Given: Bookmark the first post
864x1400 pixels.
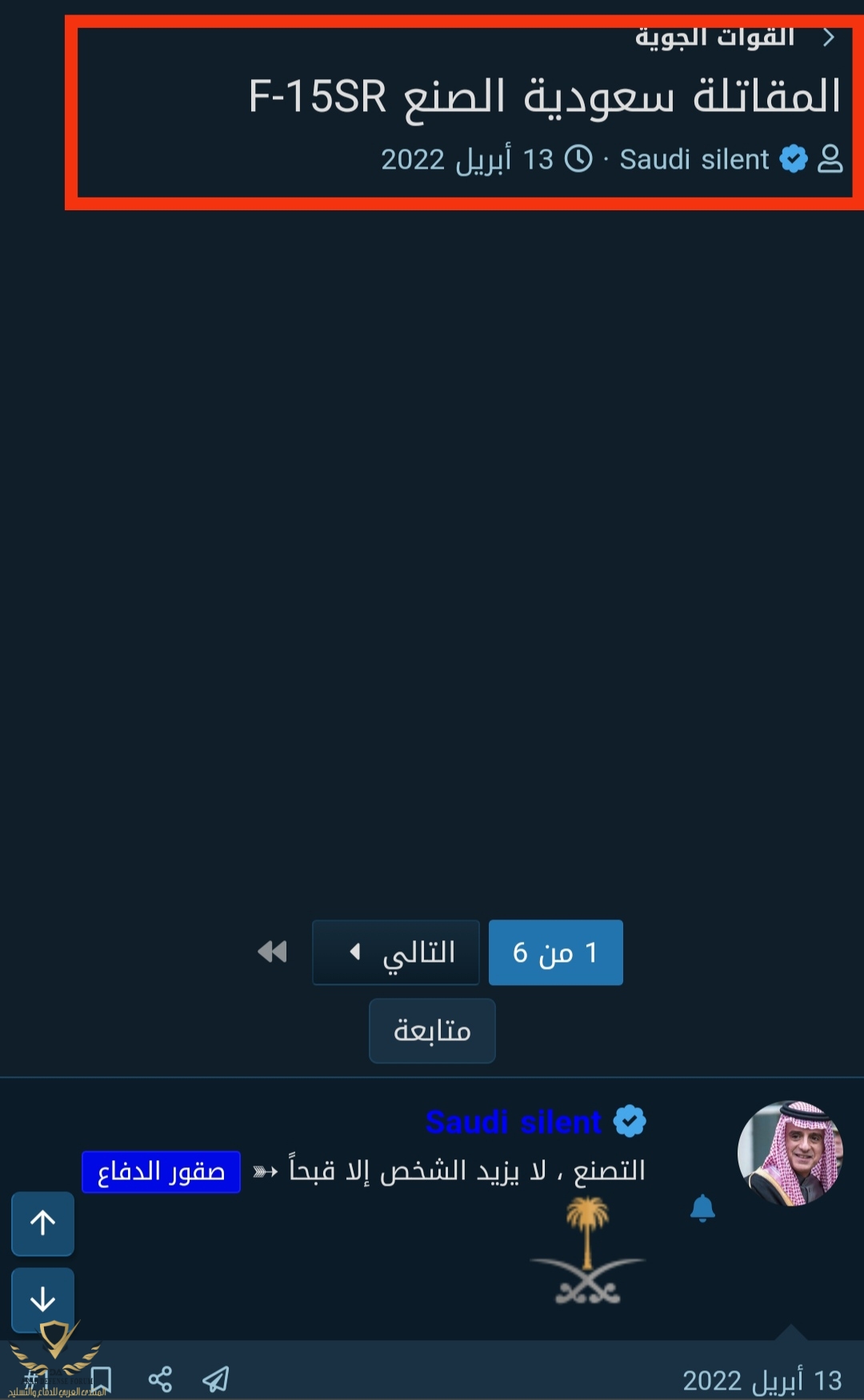Looking at the screenshot, I should coord(102,1378).
